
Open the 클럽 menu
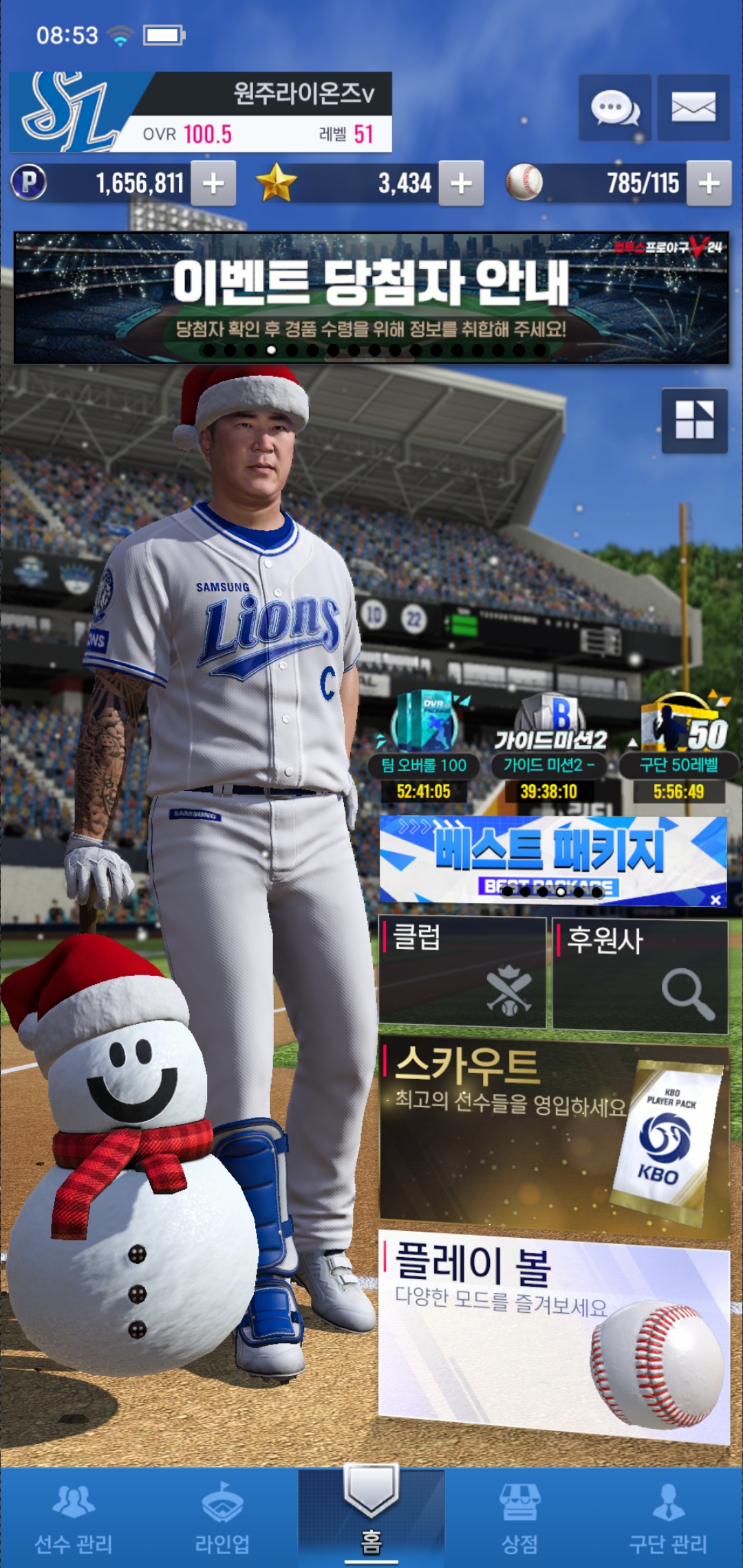pyautogui.click(x=462, y=973)
